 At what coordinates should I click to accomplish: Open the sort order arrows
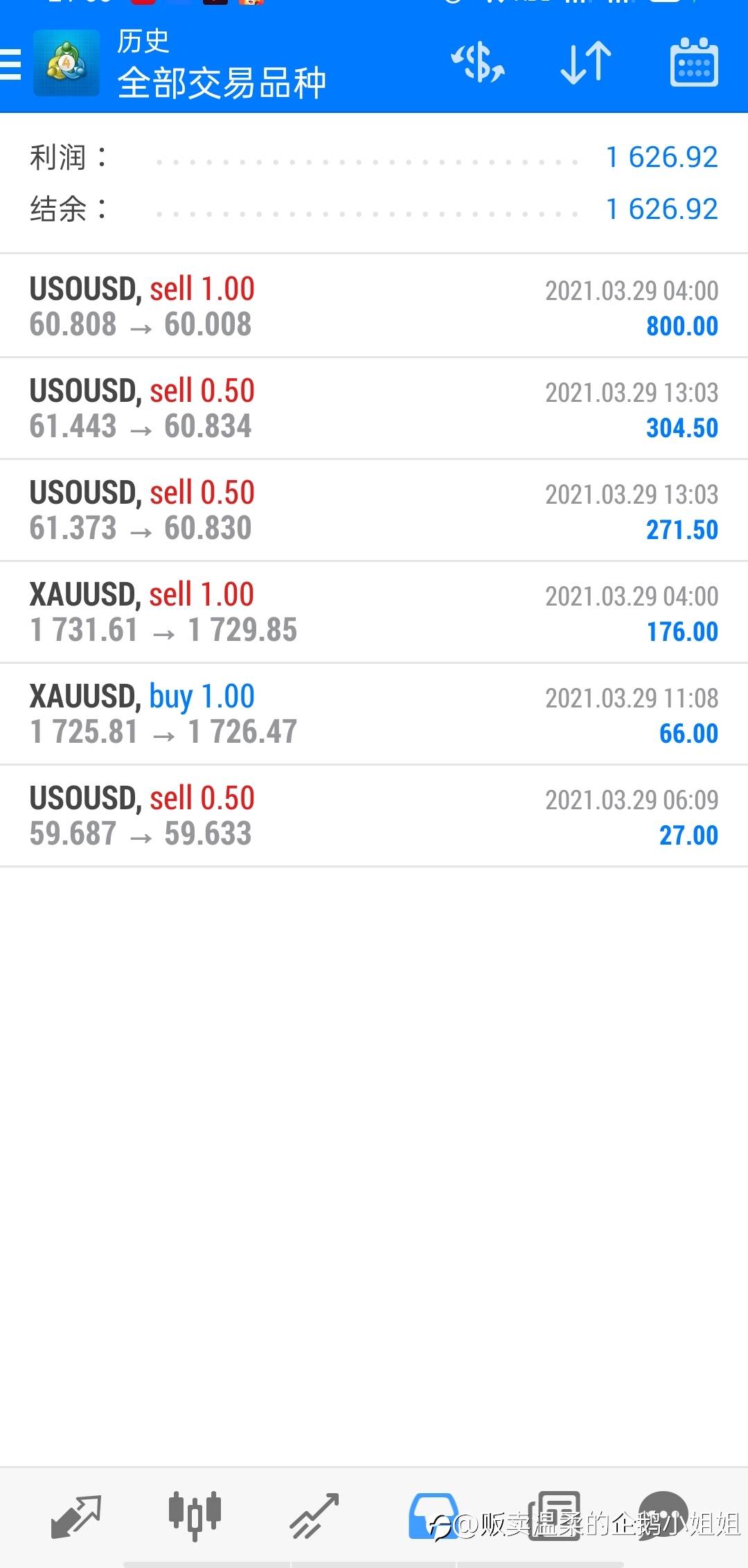click(x=586, y=63)
